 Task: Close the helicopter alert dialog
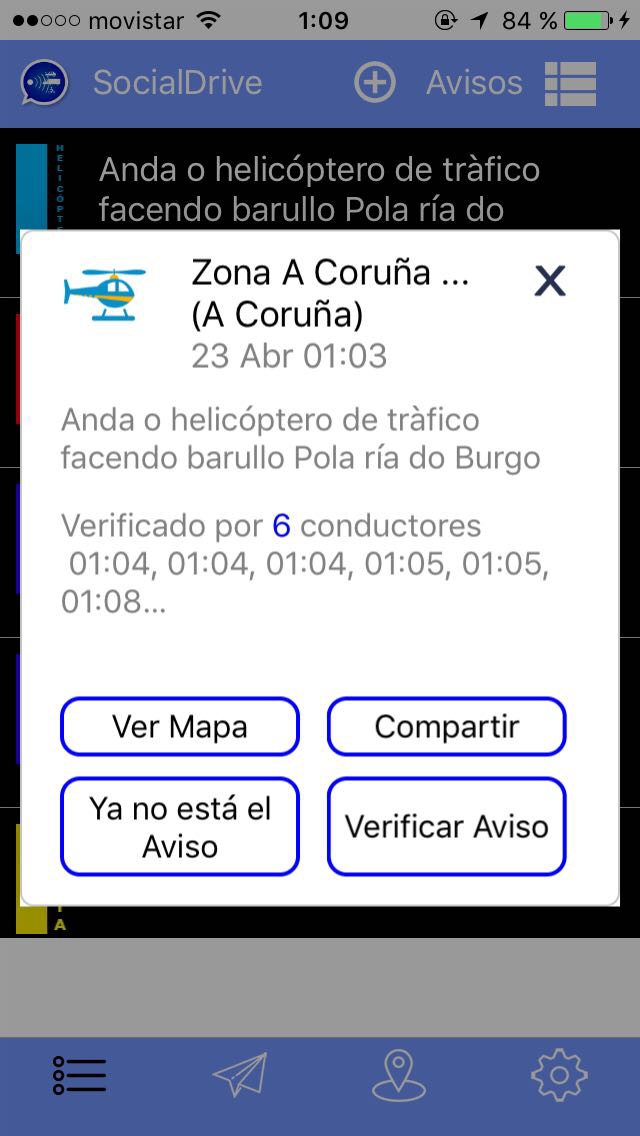point(550,281)
